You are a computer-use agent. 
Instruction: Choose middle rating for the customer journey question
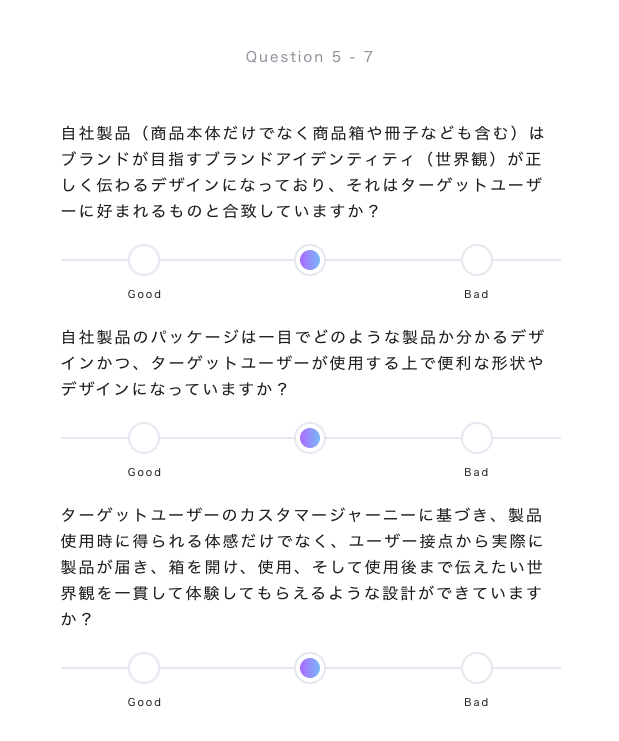coord(310,668)
